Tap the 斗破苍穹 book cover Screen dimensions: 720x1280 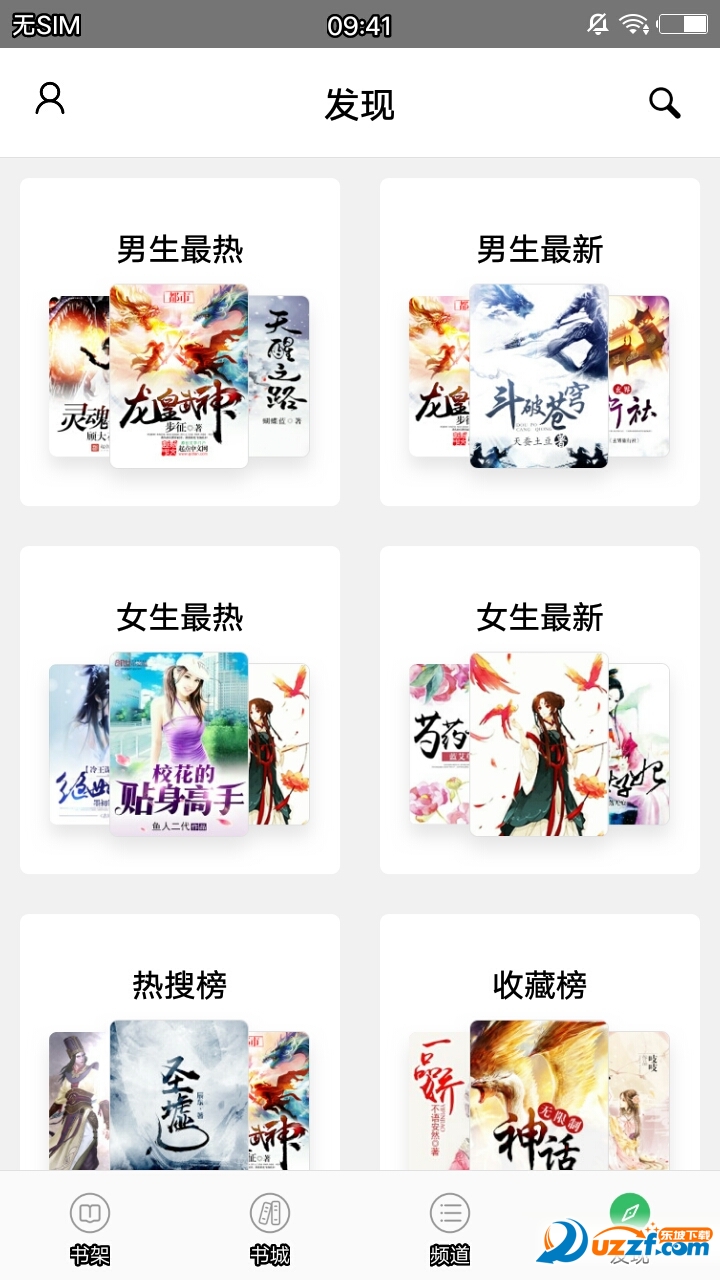click(540, 375)
